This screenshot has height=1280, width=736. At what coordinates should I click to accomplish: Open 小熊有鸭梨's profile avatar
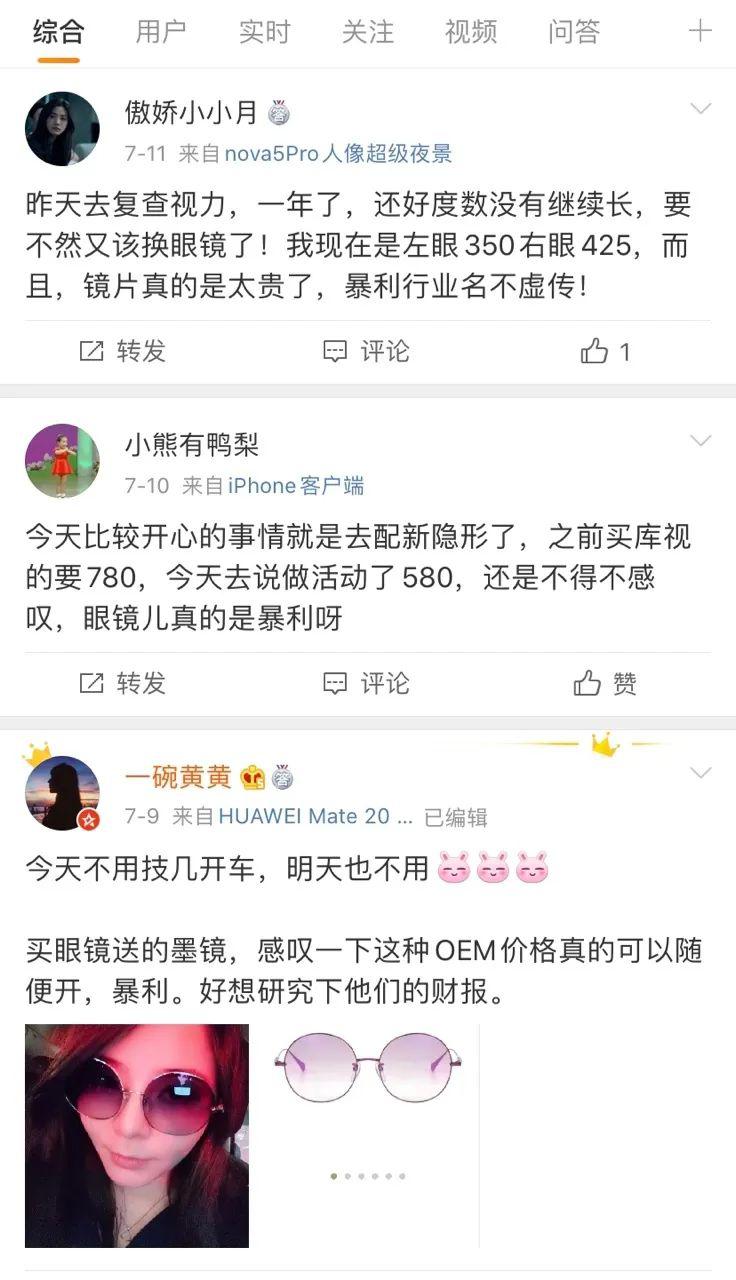62,461
